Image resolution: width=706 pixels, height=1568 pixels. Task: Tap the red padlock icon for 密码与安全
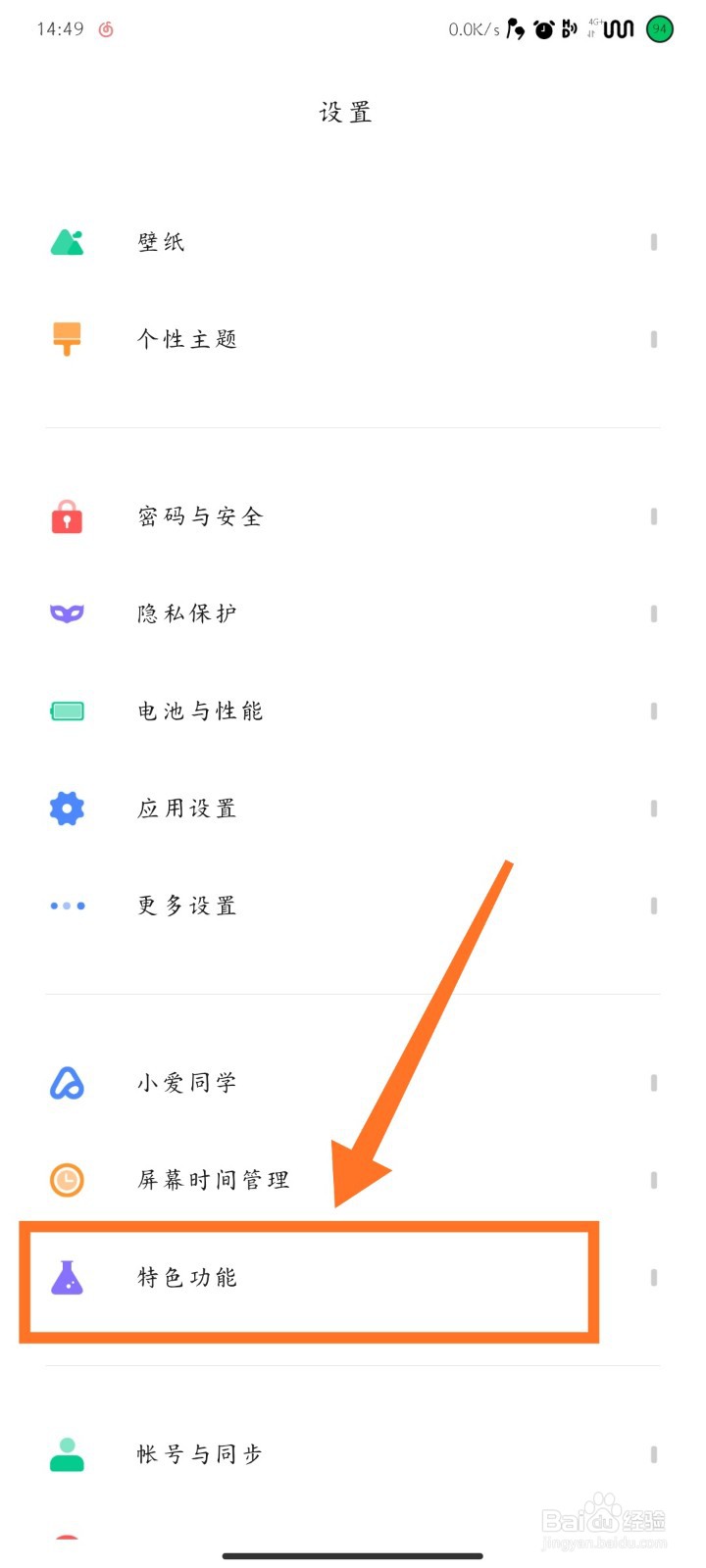(66, 516)
